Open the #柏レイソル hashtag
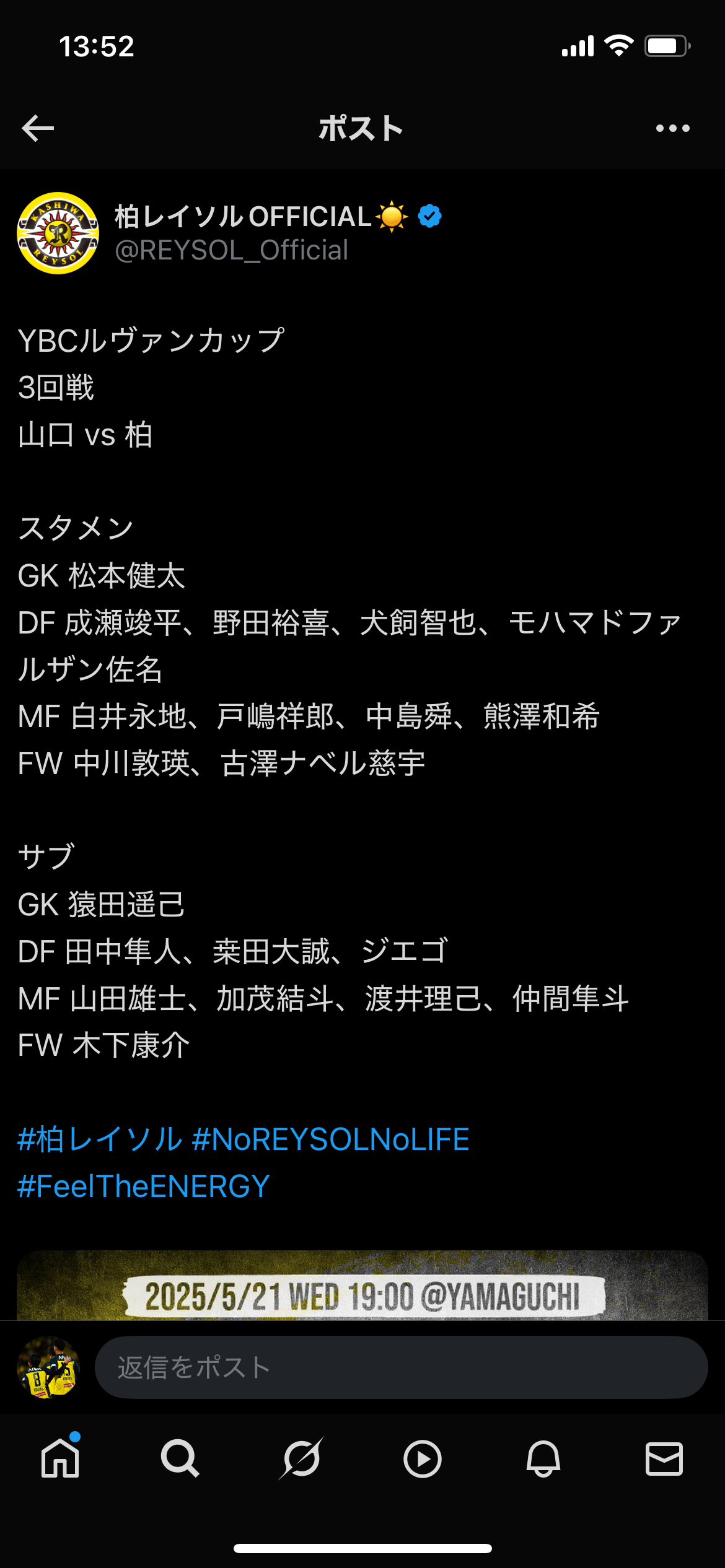 point(100,1139)
